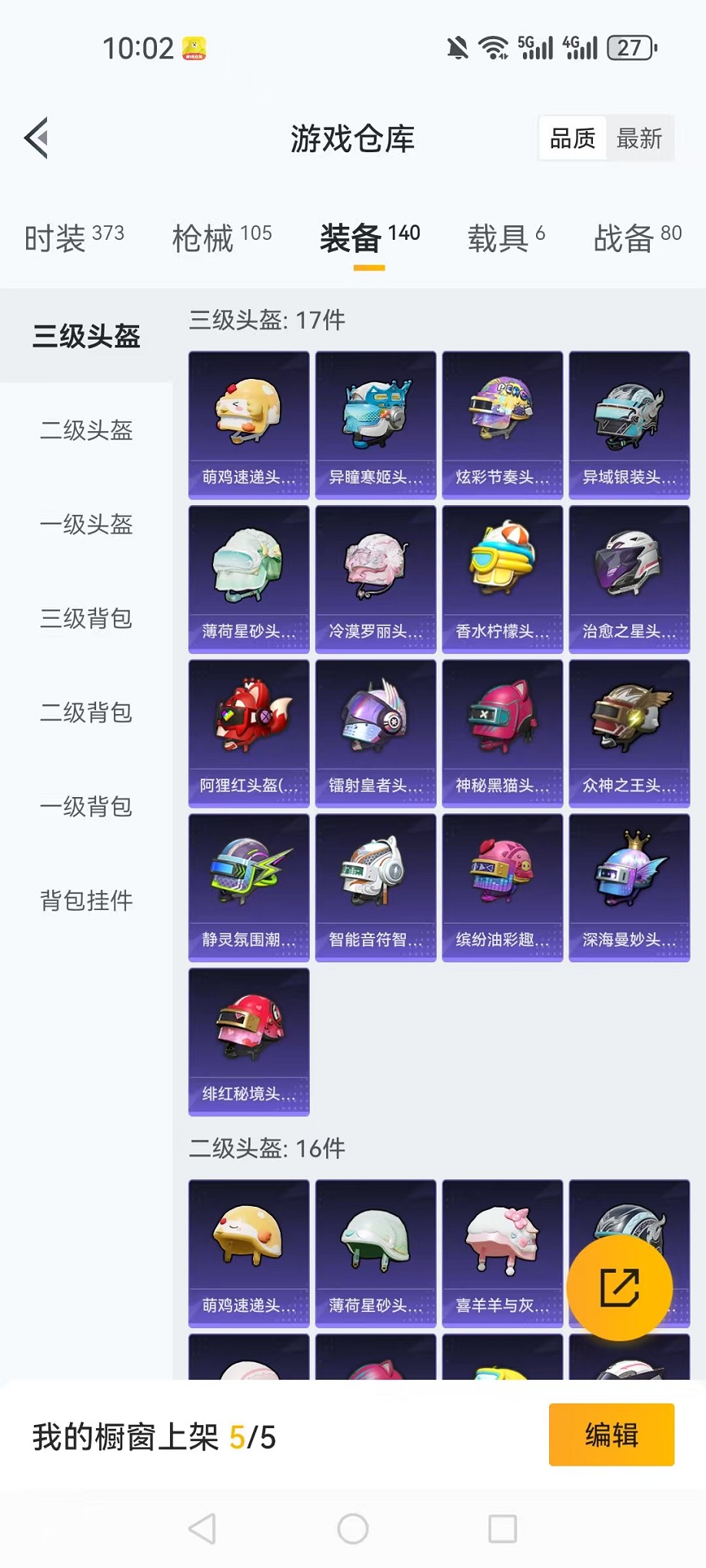The height and width of the screenshot is (1568, 706).
Task: View the 深海曼妙 helmet item
Action: (629, 888)
